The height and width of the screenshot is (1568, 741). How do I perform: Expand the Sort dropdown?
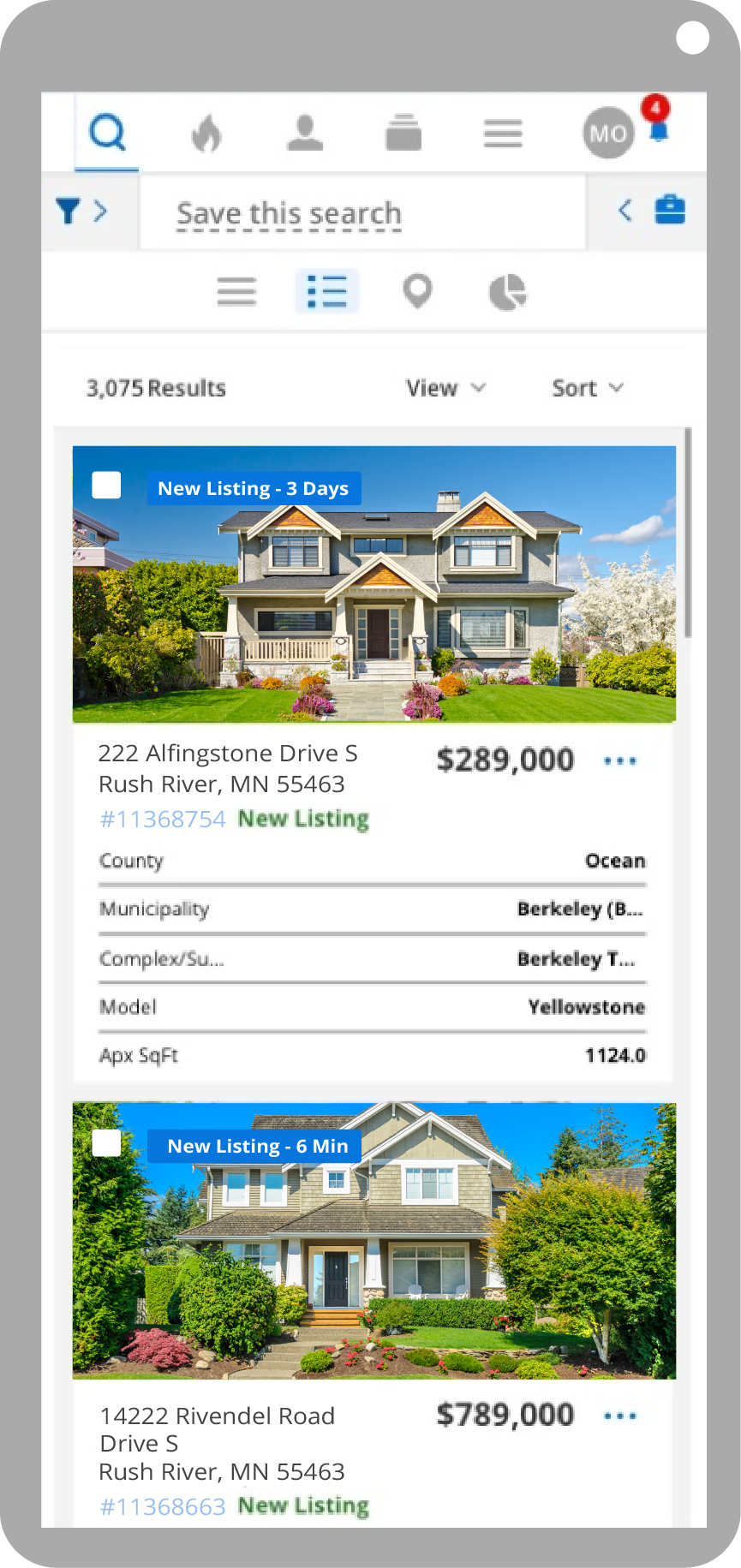click(588, 388)
